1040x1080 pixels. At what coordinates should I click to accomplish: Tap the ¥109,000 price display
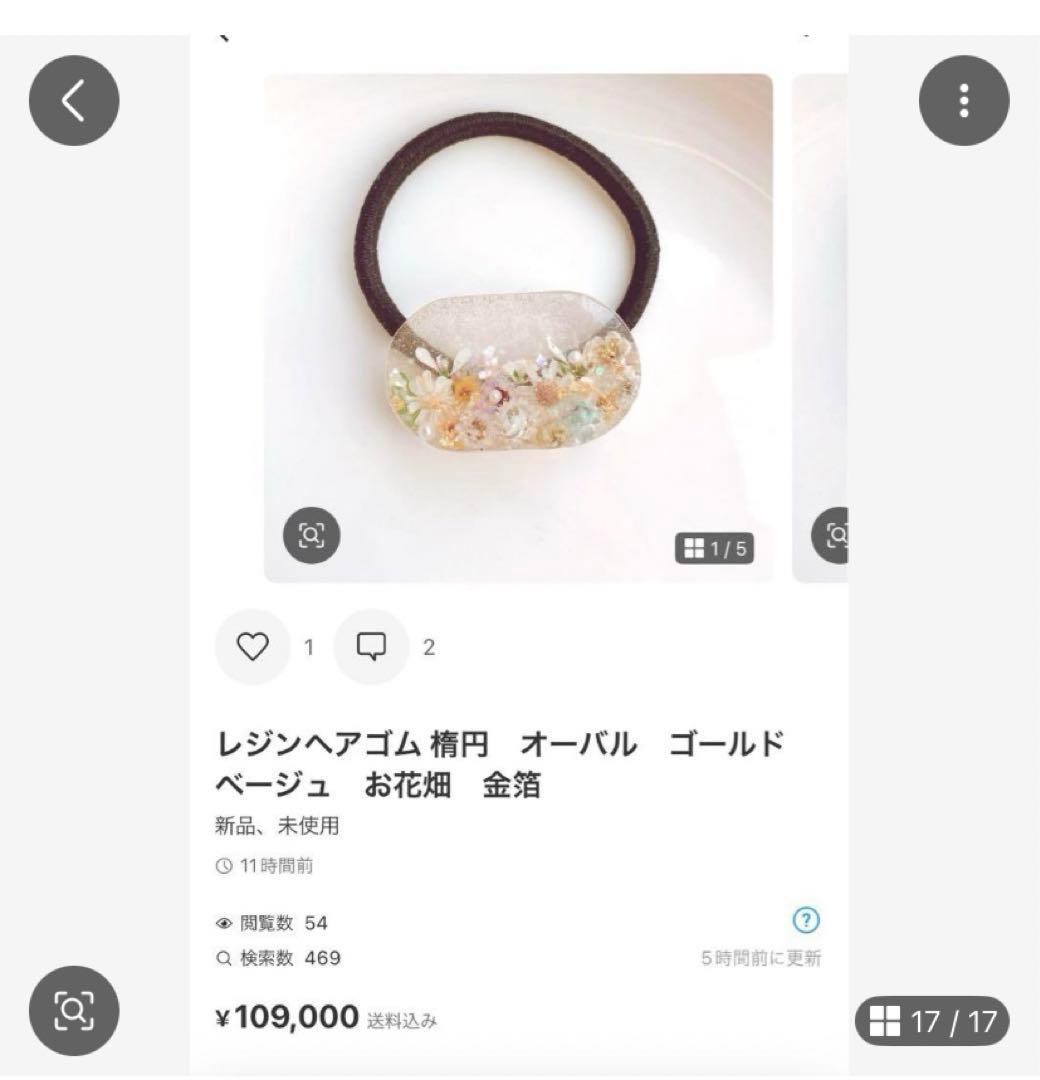pos(283,1017)
